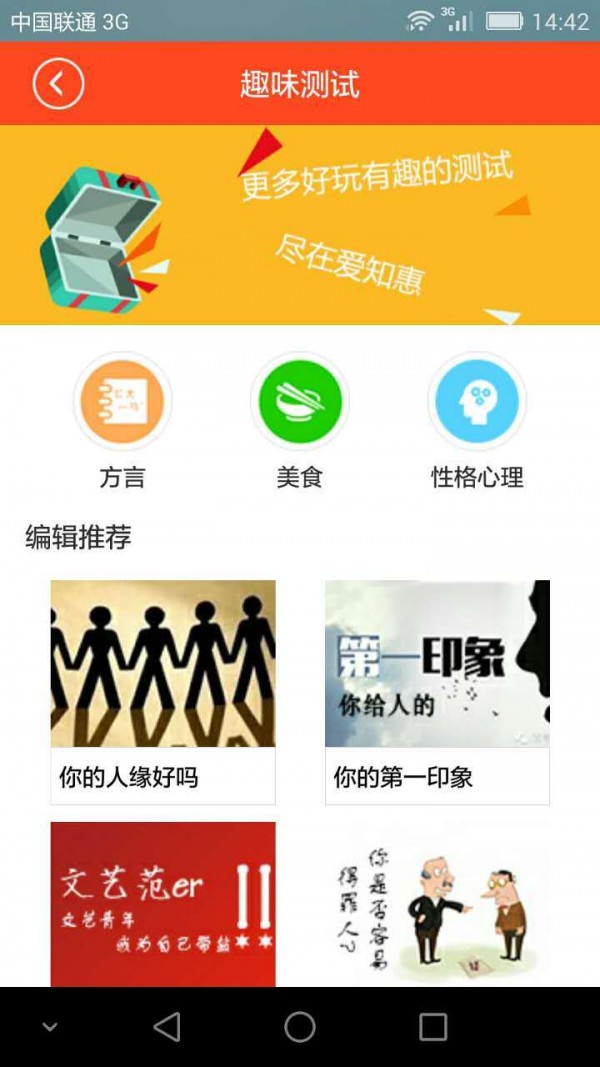Go back using the header arrow
Viewport: 600px width, 1067px height.
[58, 84]
